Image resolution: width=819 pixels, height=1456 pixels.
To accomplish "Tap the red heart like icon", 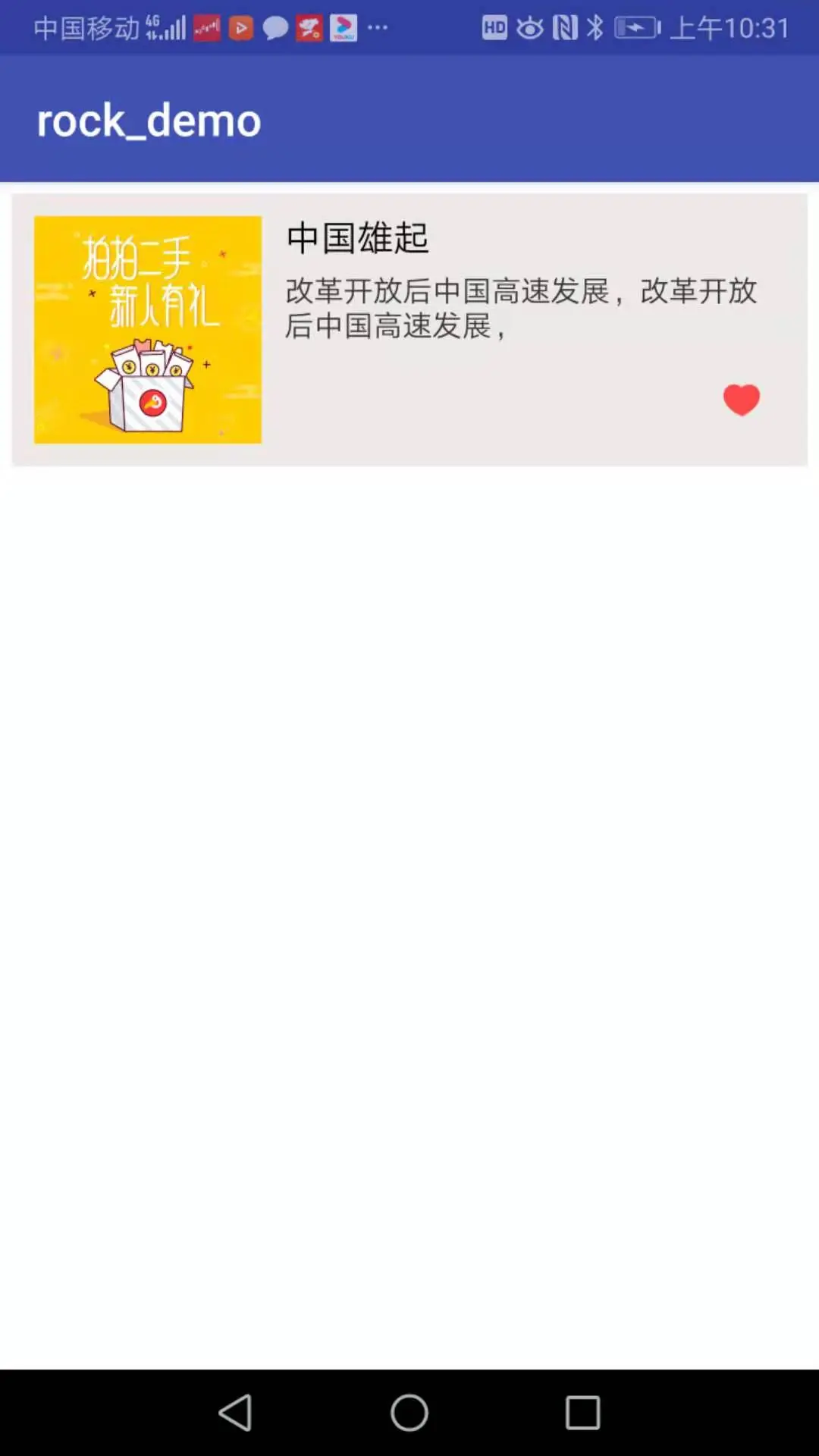I will point(741,399).
